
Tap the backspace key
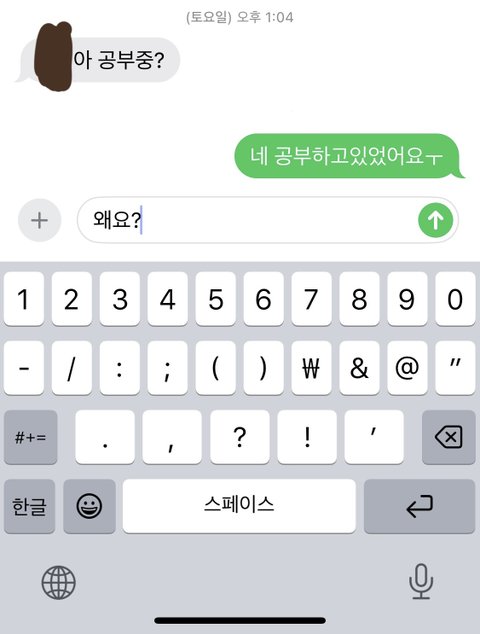448,437
